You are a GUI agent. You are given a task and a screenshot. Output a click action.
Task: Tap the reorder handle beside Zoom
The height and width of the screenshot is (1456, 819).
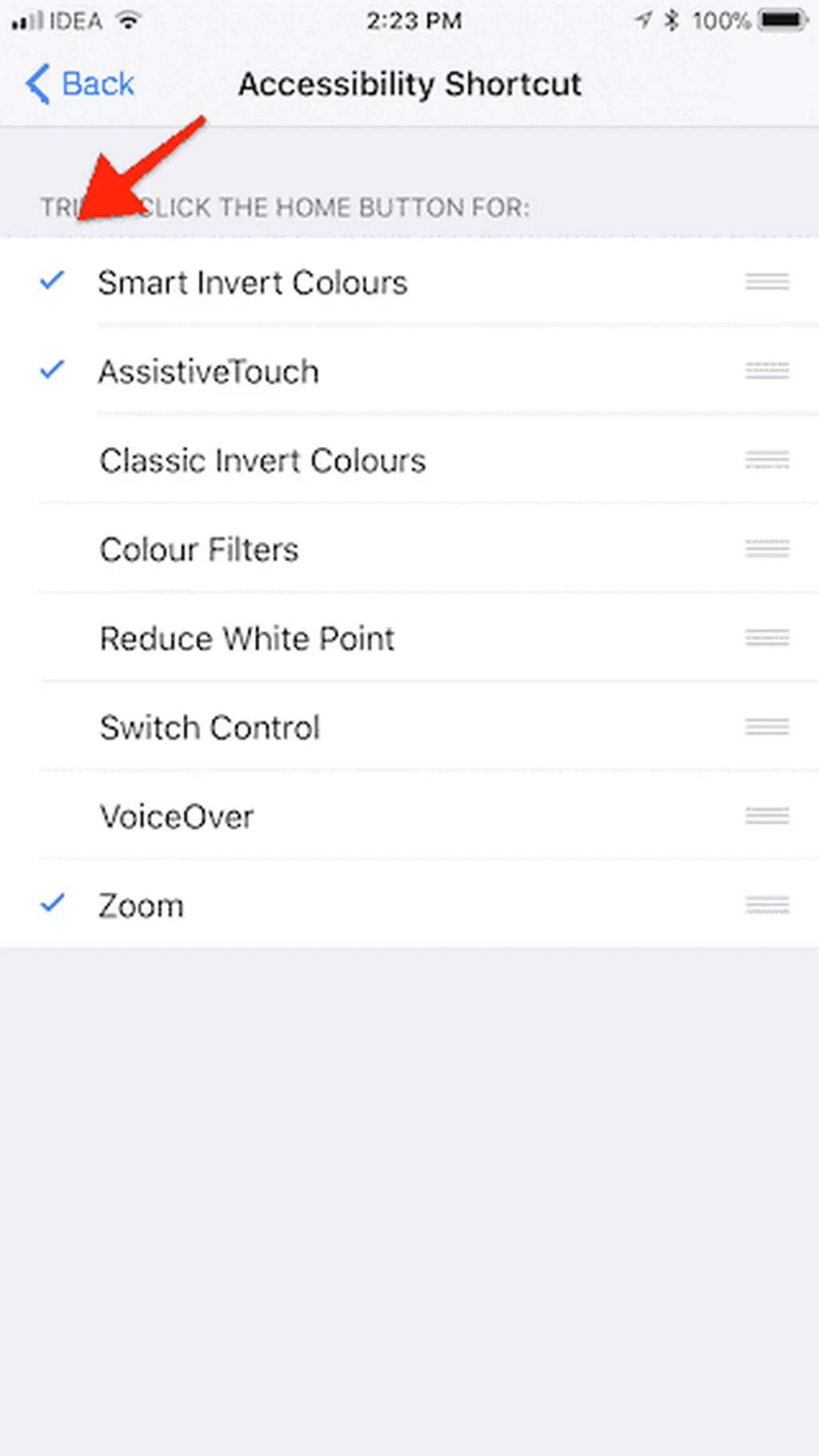[766, 905]
